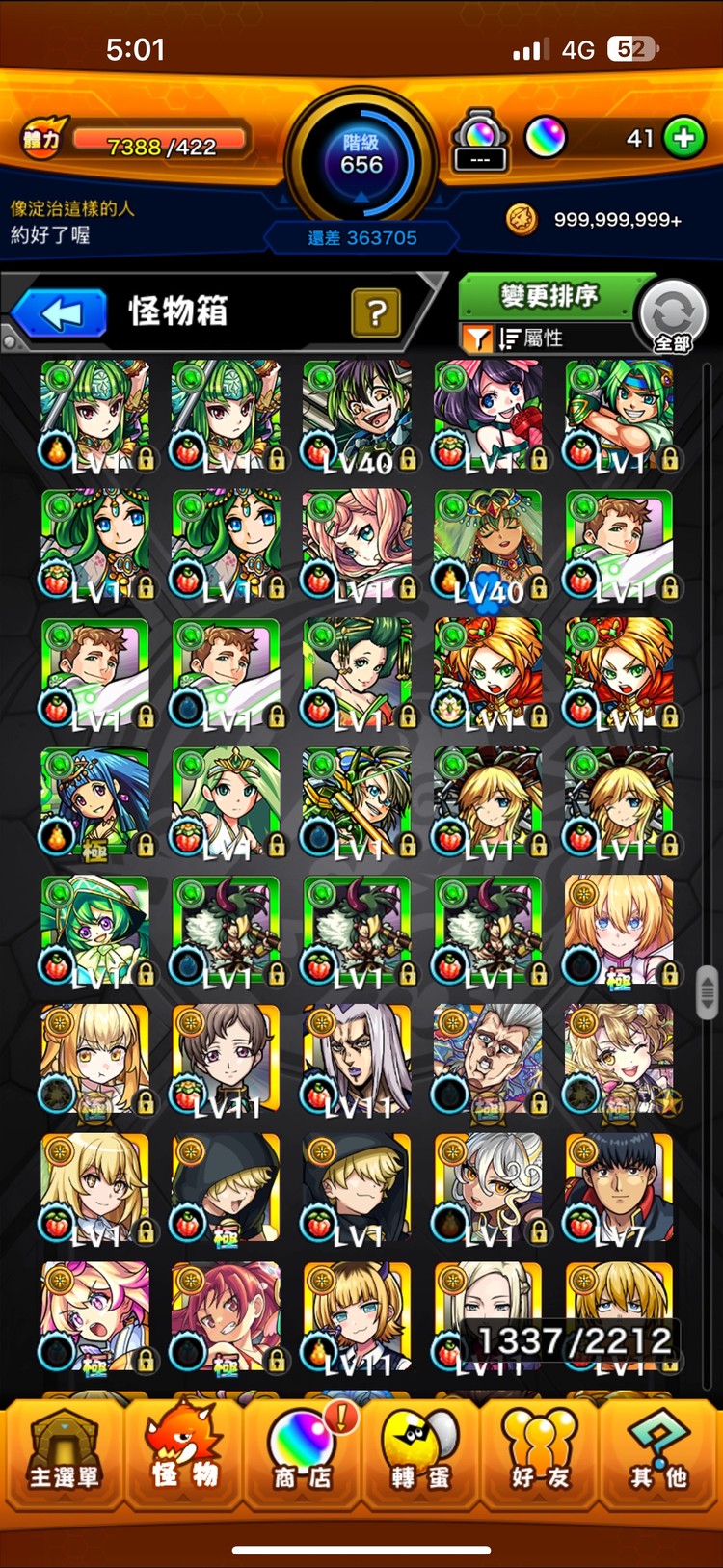723x1568 pixels.
Task: Open the egg machine icon beside orbs
Action: click(480, 139)
